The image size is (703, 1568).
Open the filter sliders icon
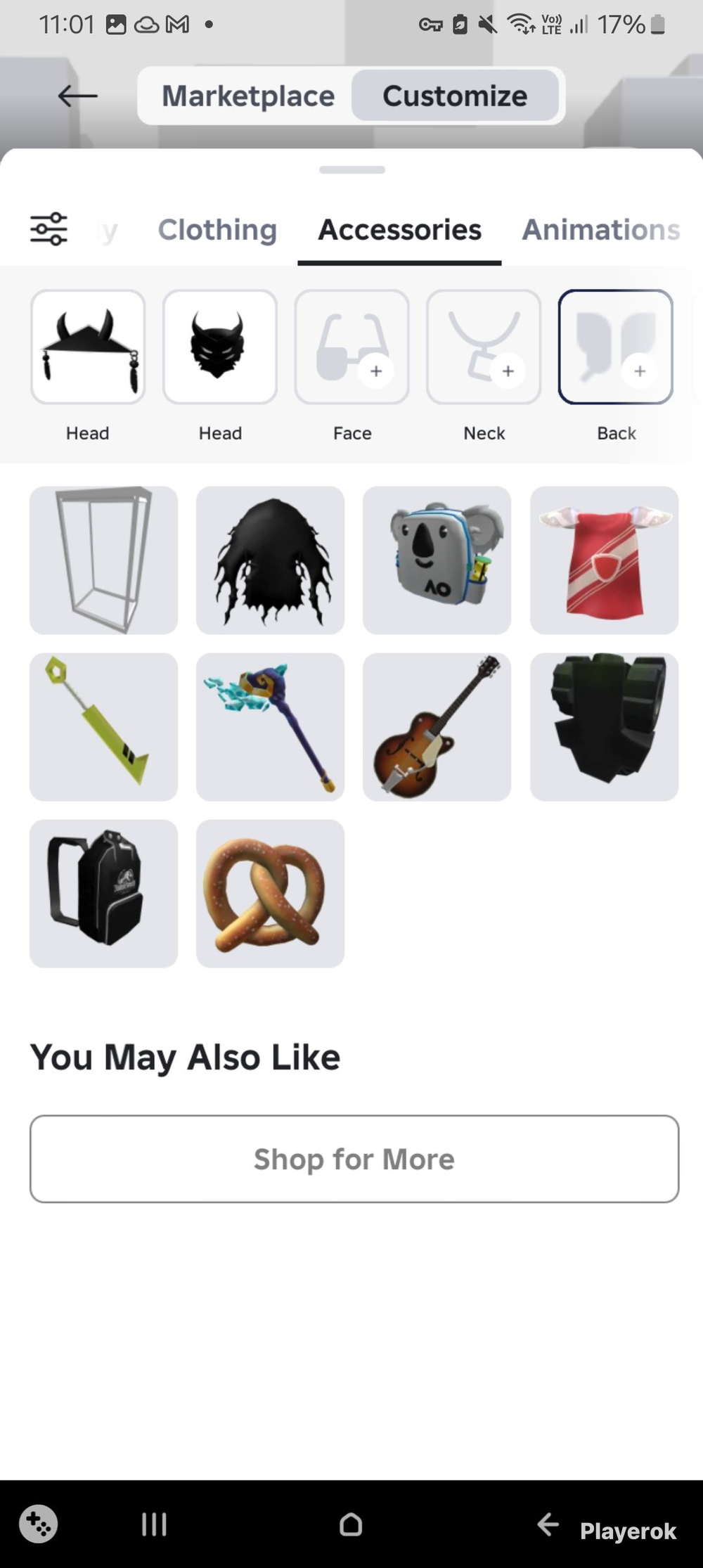click(49, 229)
